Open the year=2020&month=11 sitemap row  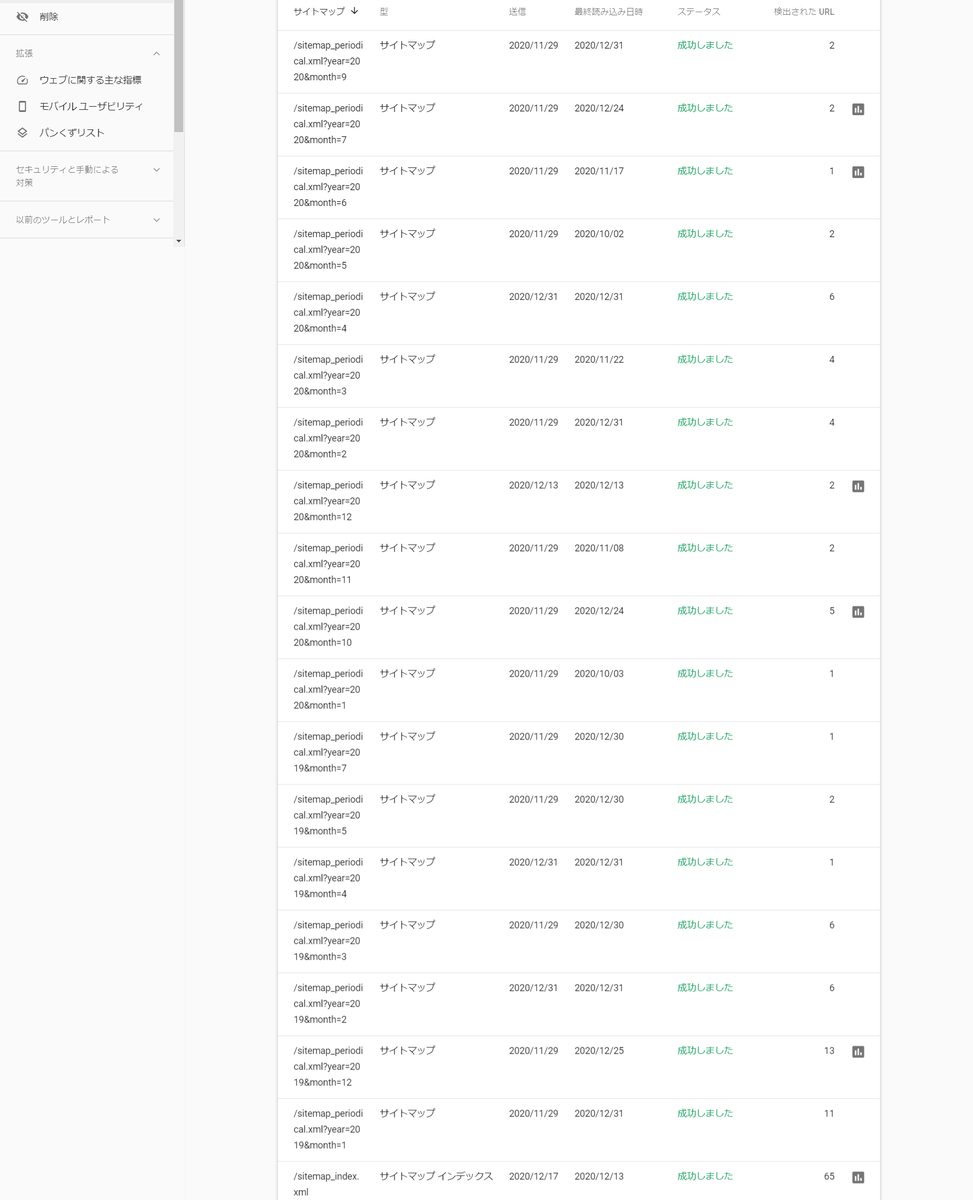328,564
